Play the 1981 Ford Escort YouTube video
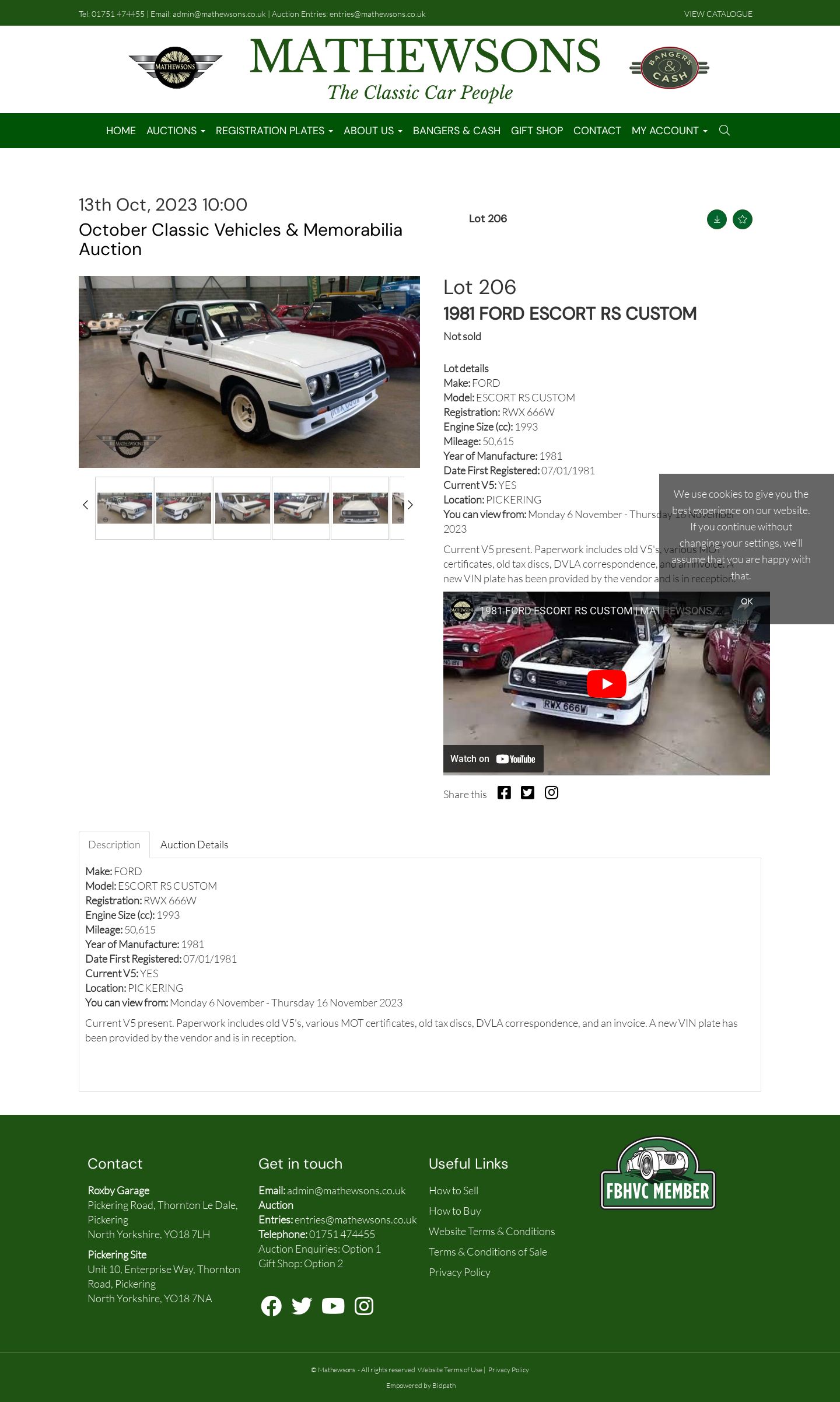 (606, 684)
